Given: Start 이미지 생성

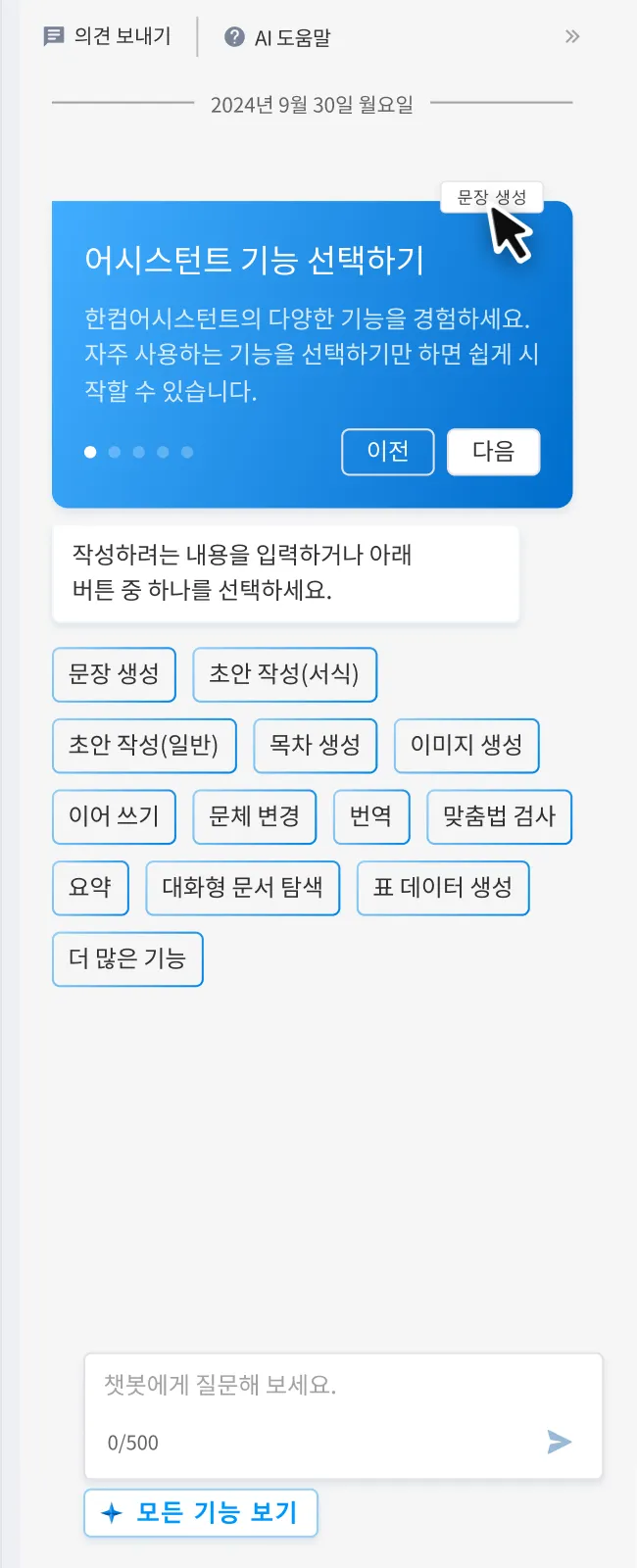Looking at the screenshot, I should click(466, 746).
